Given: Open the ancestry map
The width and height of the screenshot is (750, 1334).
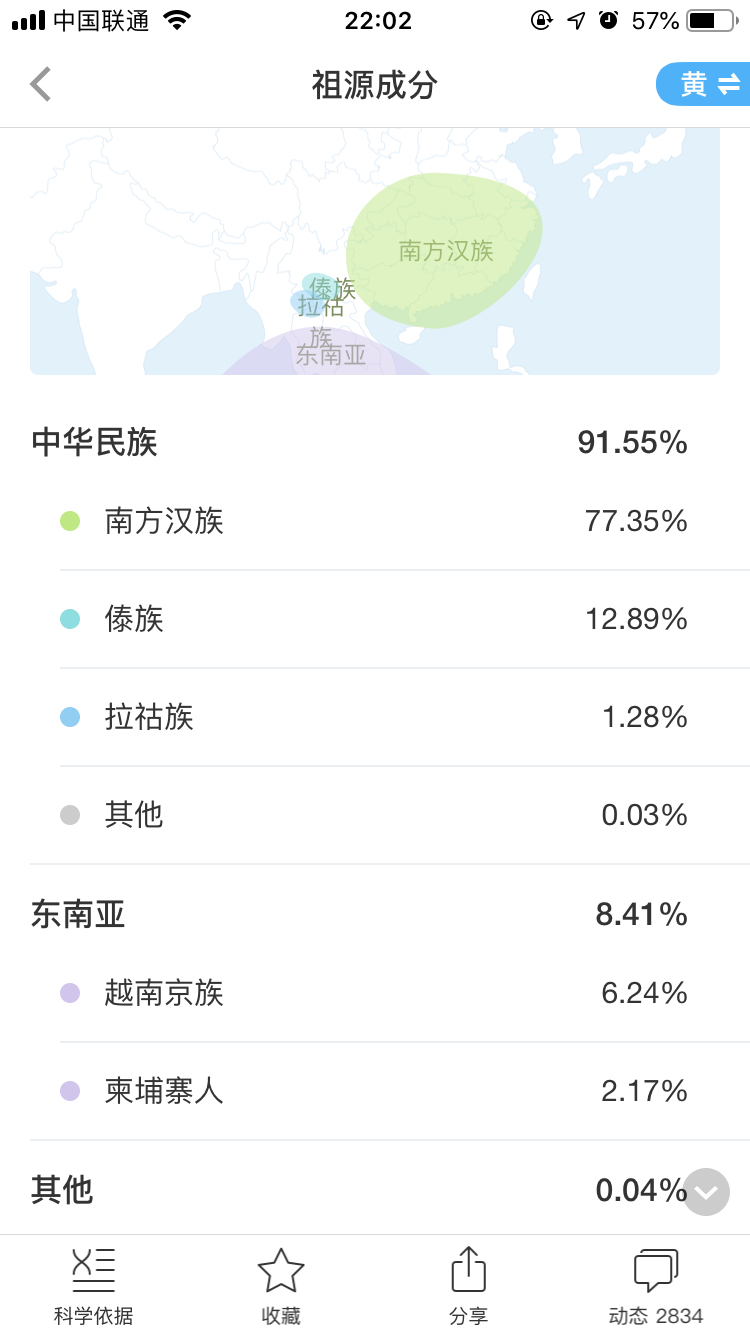Looking at the screenshot, I should pos(375,251).
